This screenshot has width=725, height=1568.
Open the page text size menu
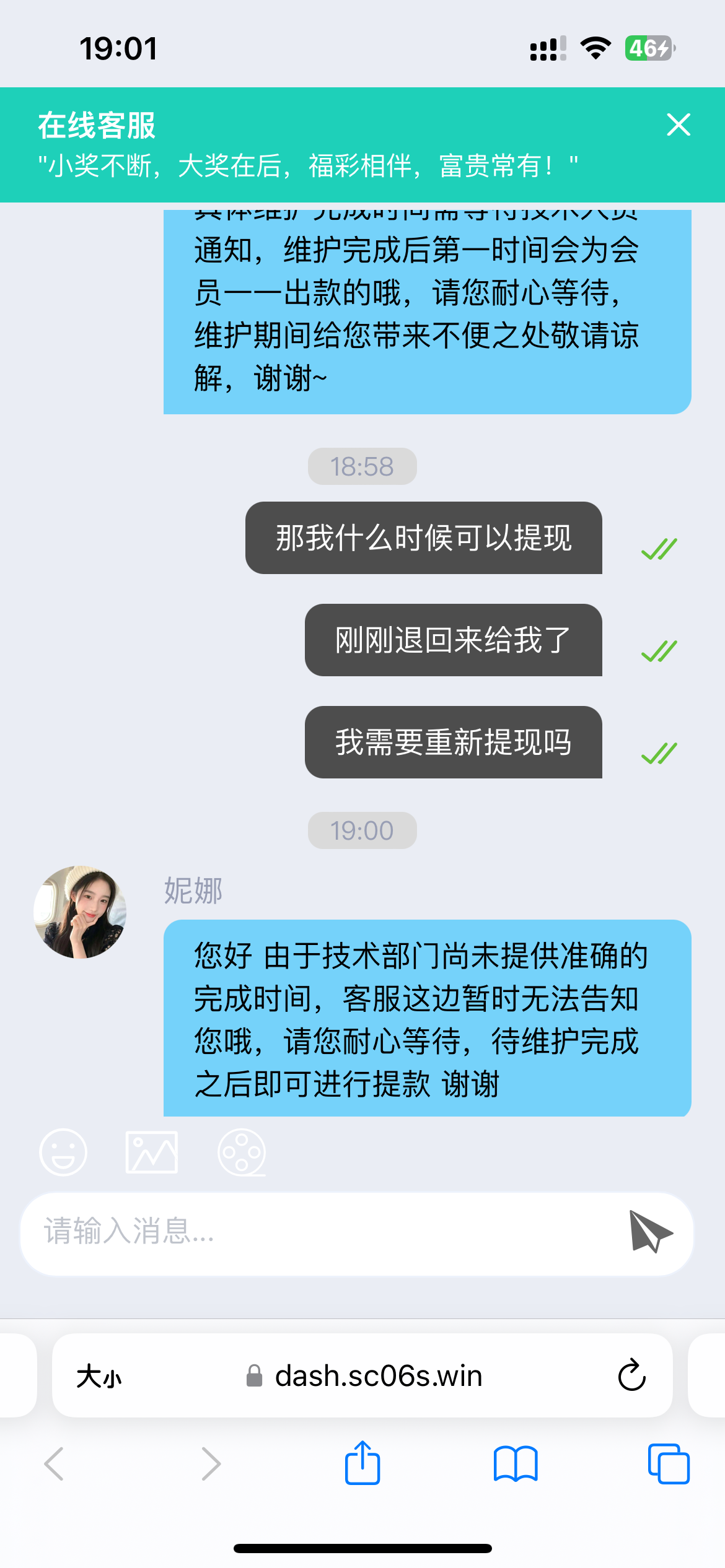(99, 1376)
